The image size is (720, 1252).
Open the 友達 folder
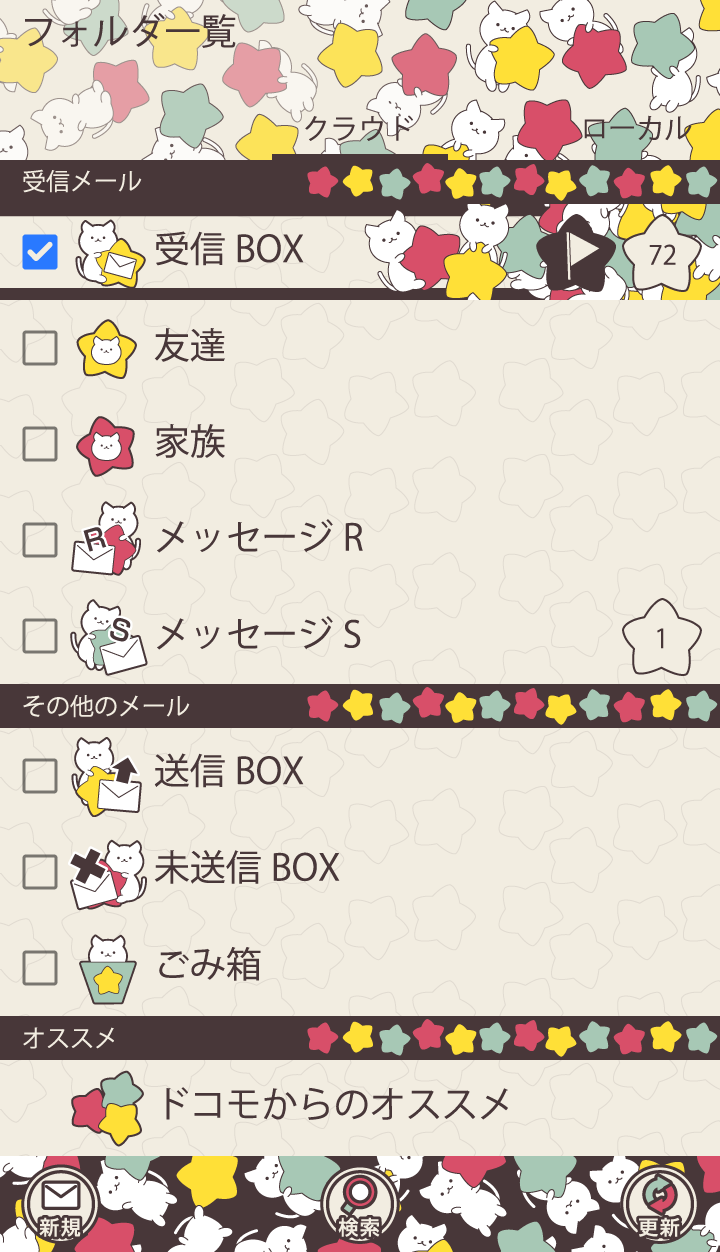point(190,346)
